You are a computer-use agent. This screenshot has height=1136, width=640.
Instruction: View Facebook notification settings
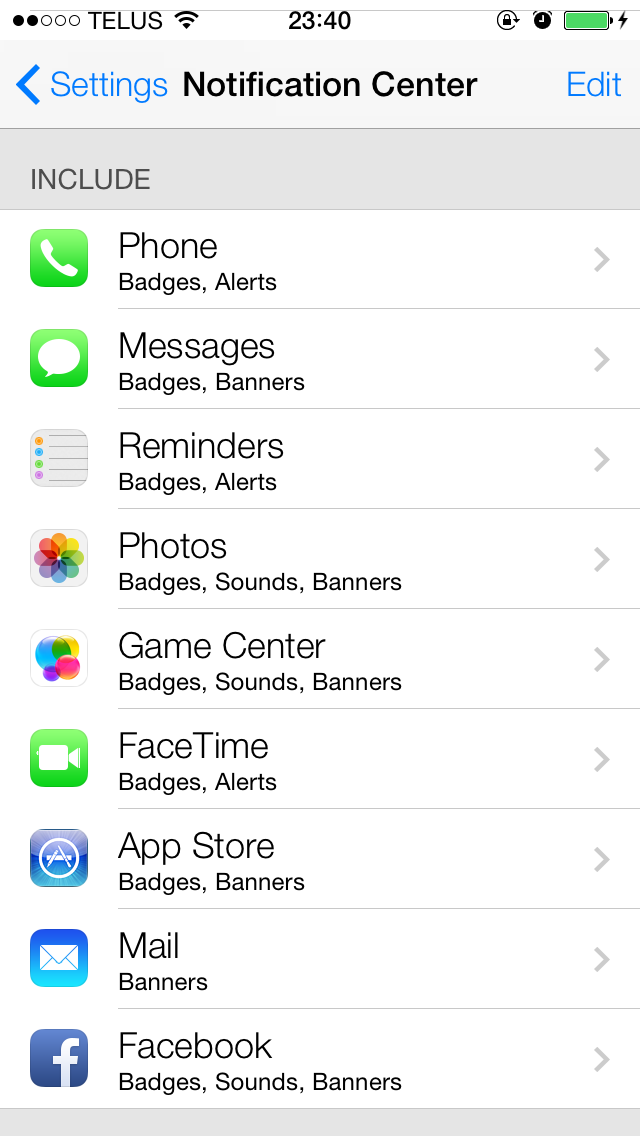click(320, 1059)
